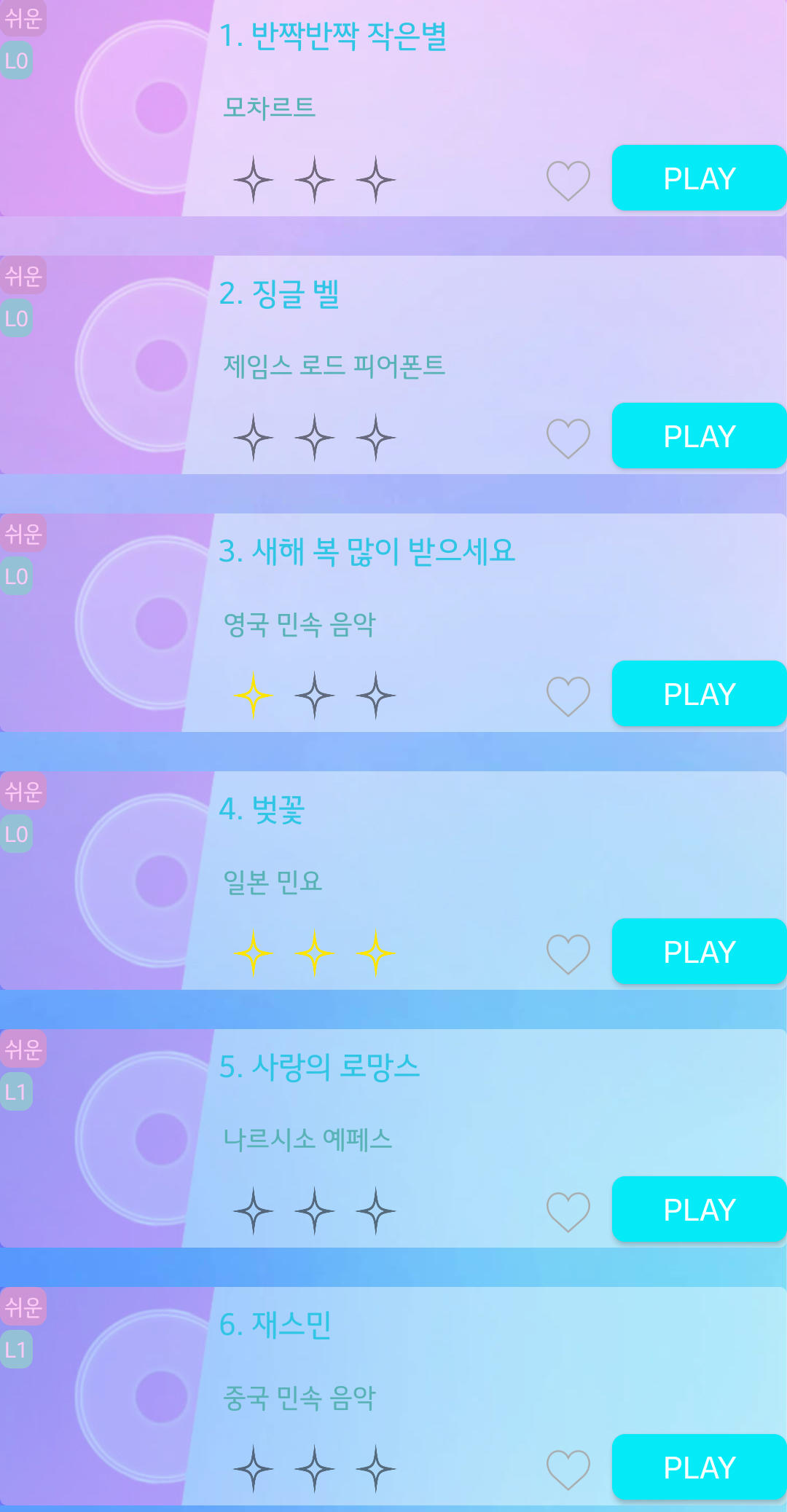Favorite the 반짝반짝 작은별 song with heart
787x1512 pixels.
click(568, 180)
